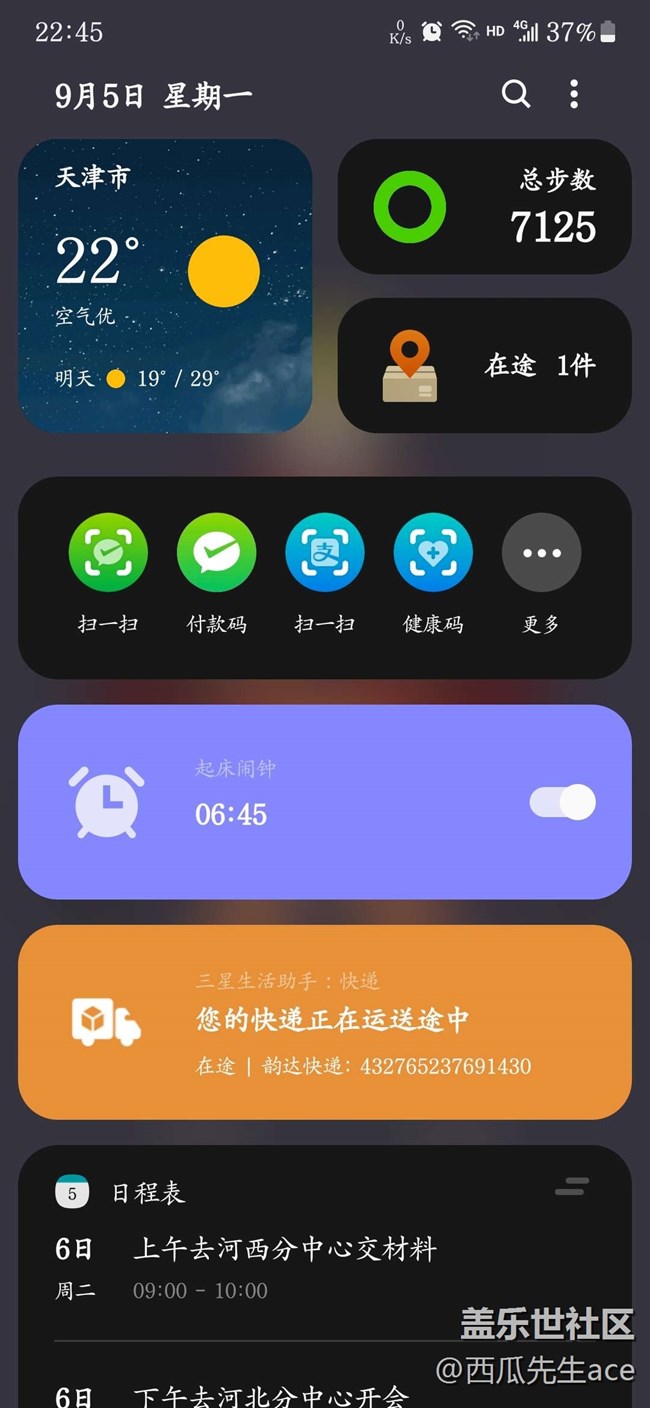Open the 下午去河北分中心开会 event
This screenshot has width=650, height=1408.
[x=270, y=1394]
